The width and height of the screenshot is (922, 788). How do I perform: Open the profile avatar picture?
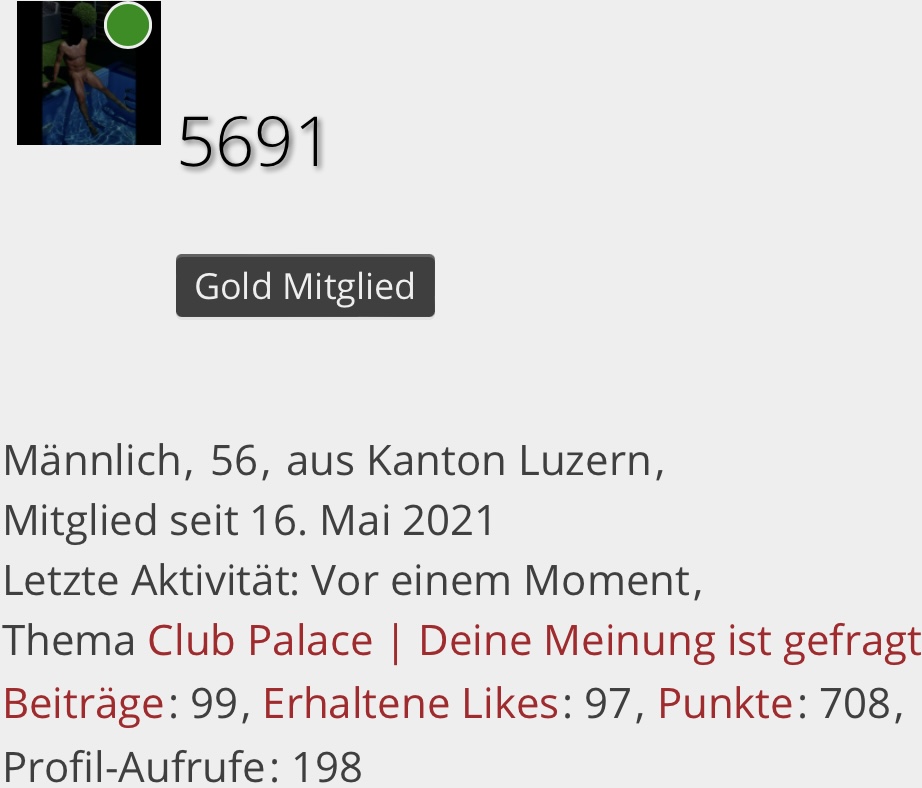click(x=88, y=73)
